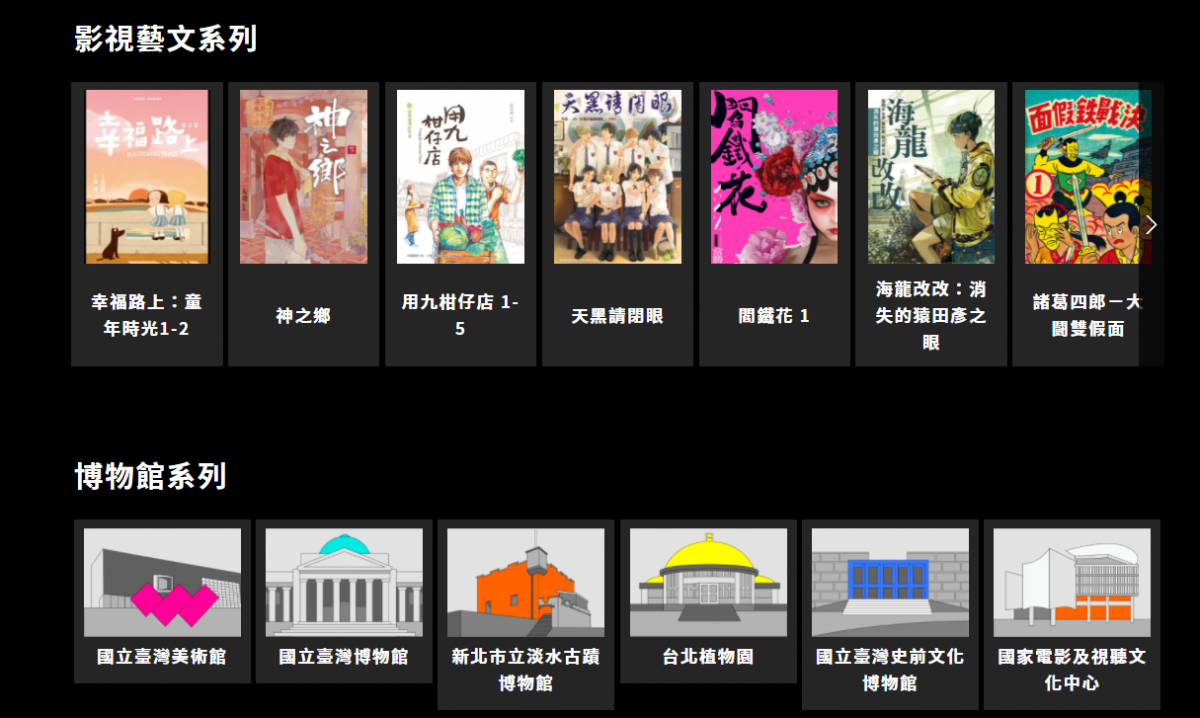
Task: Open the 國立臺灣博物館 museum card
Action: point(344,600)
